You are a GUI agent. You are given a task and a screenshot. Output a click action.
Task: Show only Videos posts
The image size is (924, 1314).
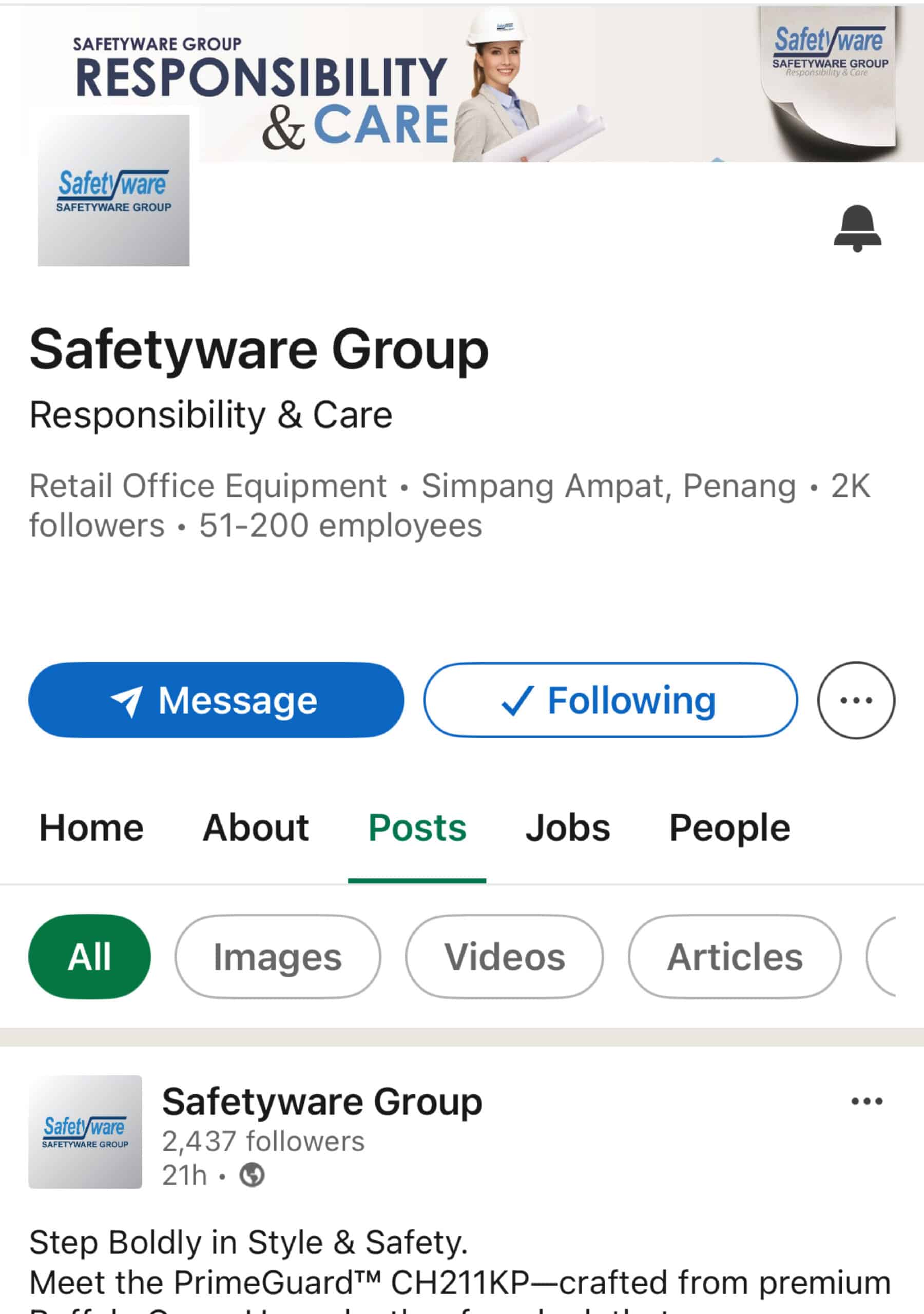click(505, 957)
